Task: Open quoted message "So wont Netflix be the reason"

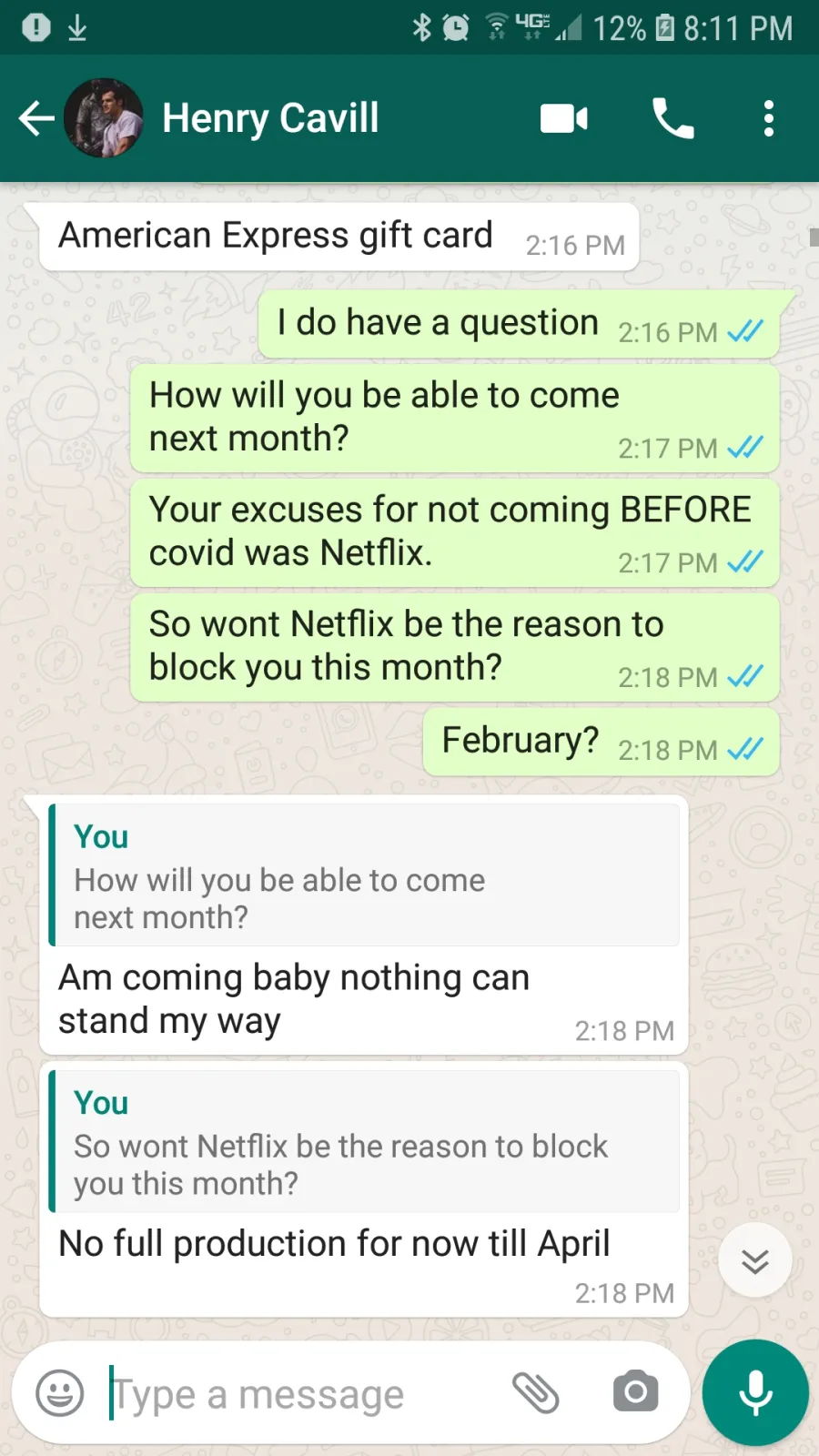Action: [x=364, y=1141]
